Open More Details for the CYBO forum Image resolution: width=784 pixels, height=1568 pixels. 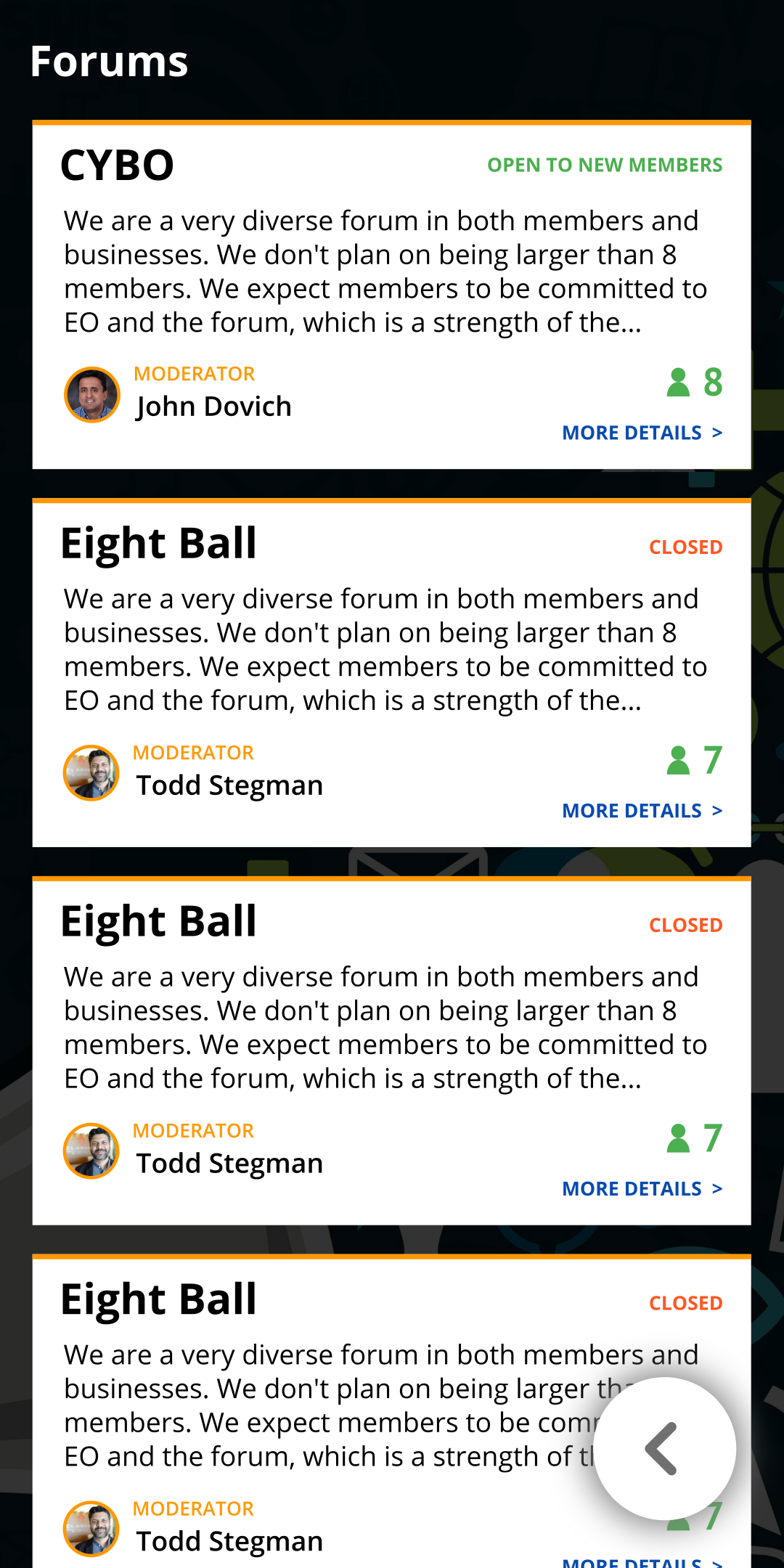pyautogui.click(x=642, y=433)
